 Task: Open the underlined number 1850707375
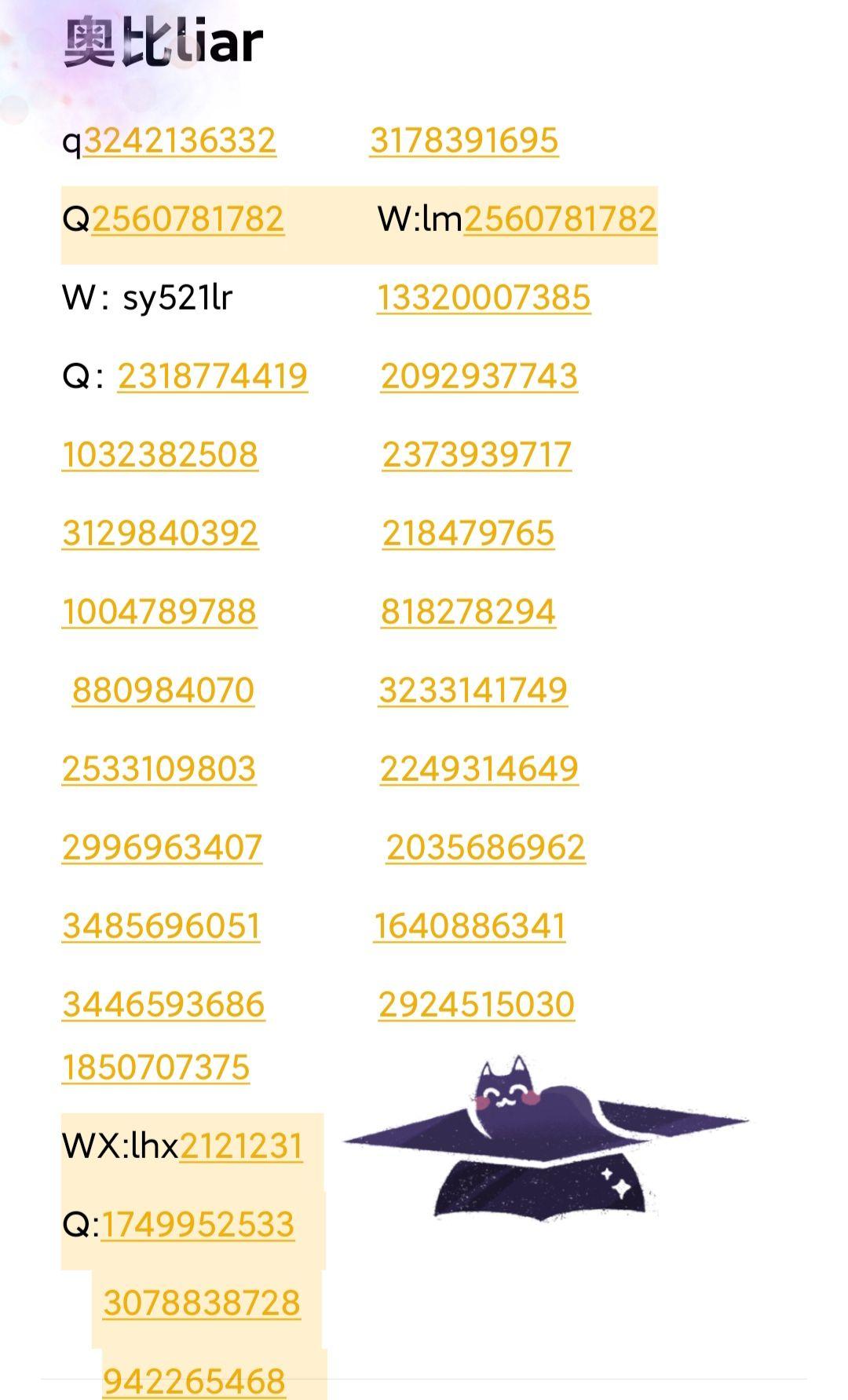coord(155,1068)
